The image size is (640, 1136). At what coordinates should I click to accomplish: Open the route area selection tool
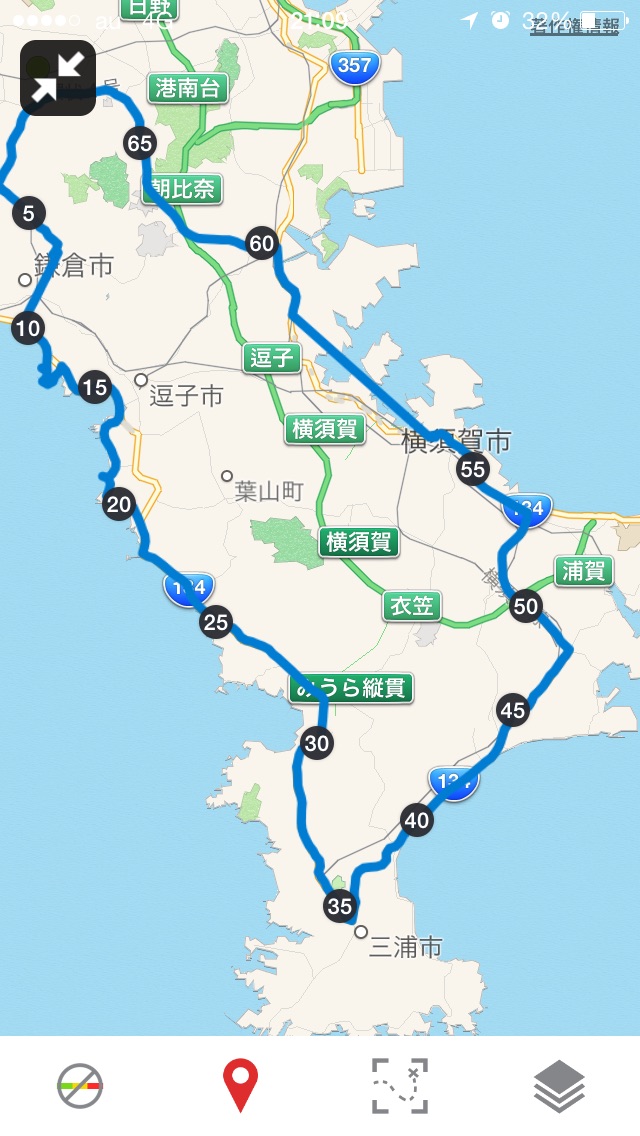point(400,1086)
